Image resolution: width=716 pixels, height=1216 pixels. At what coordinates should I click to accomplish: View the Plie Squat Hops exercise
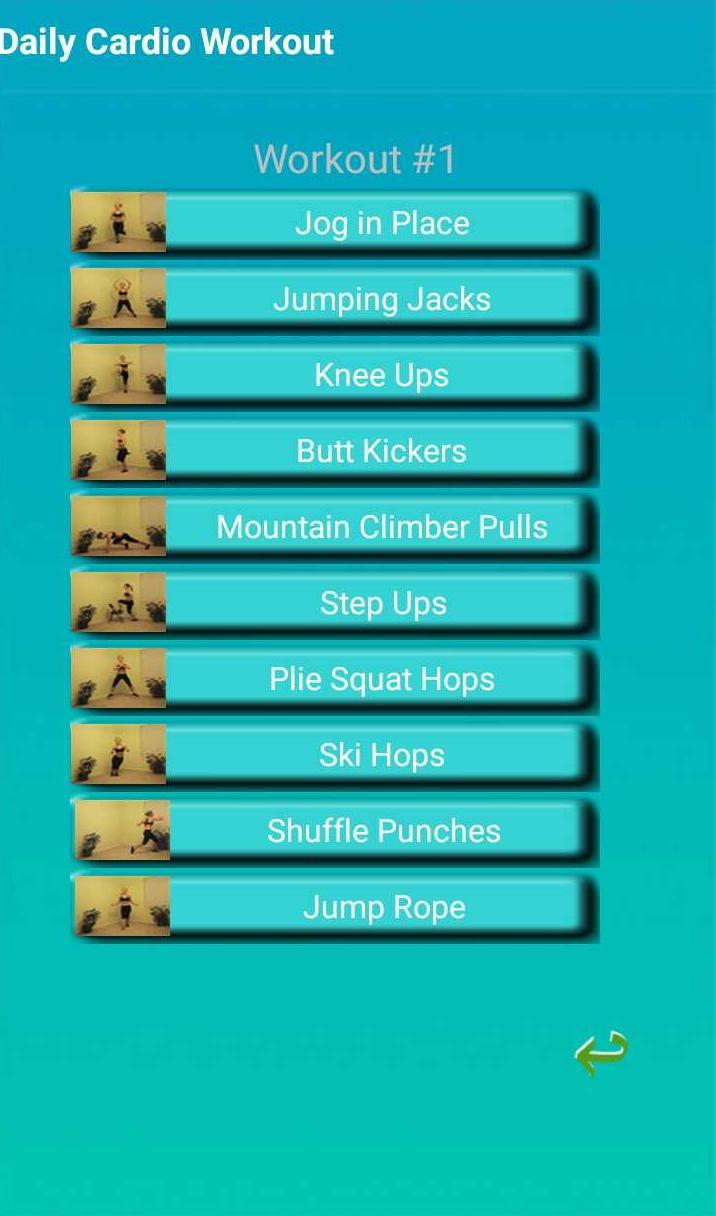pyautogui.click(x=381, y=679)
